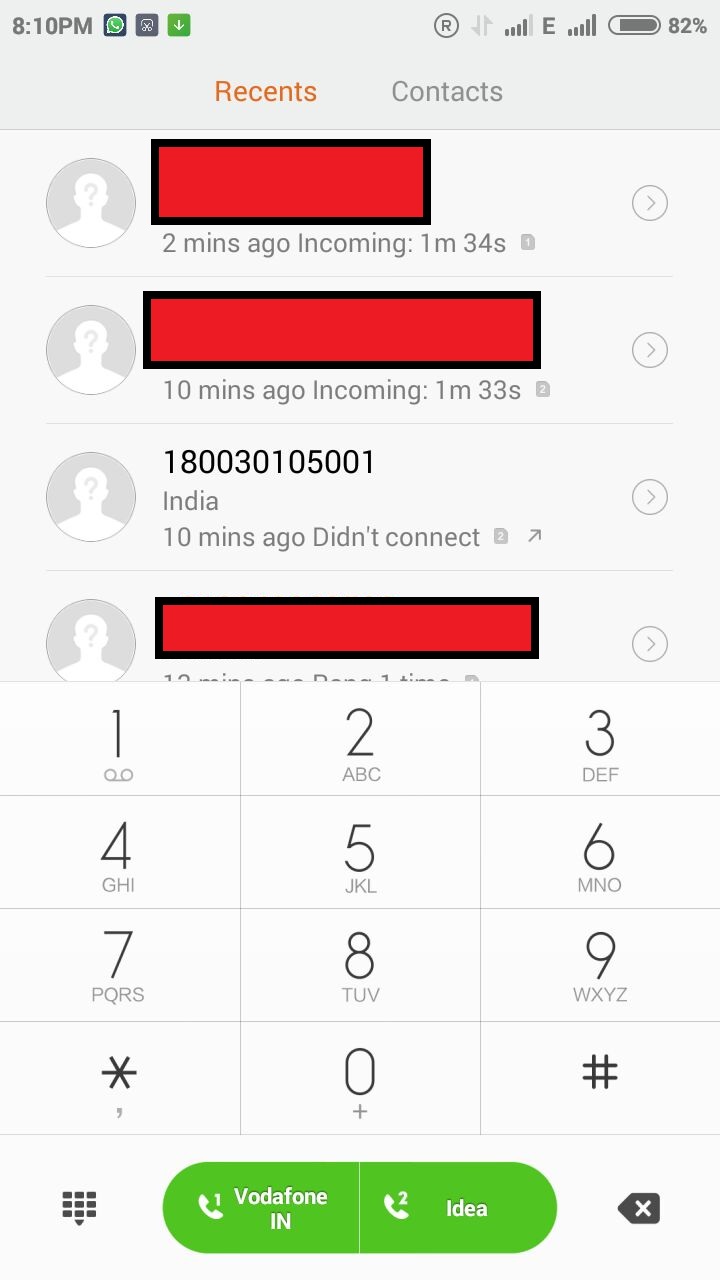Viewport: 720px width, 1280px height.
Task: Tap the 0 plus key
Action: coord(360,1078)
